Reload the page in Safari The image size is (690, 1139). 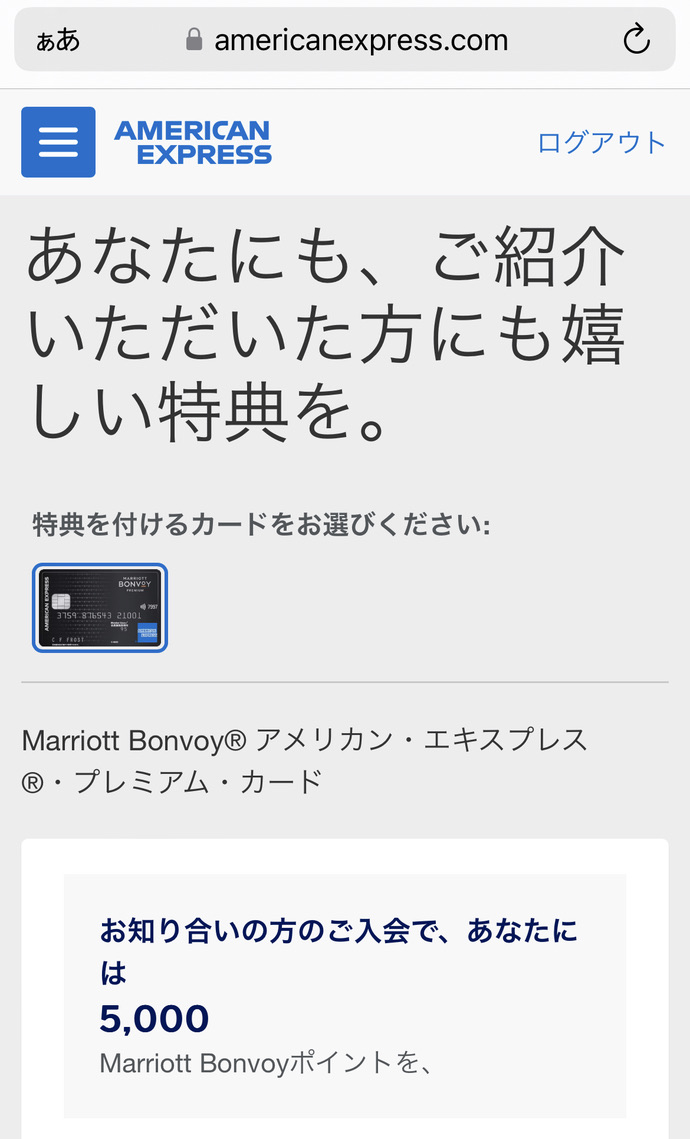click(636, 40)
